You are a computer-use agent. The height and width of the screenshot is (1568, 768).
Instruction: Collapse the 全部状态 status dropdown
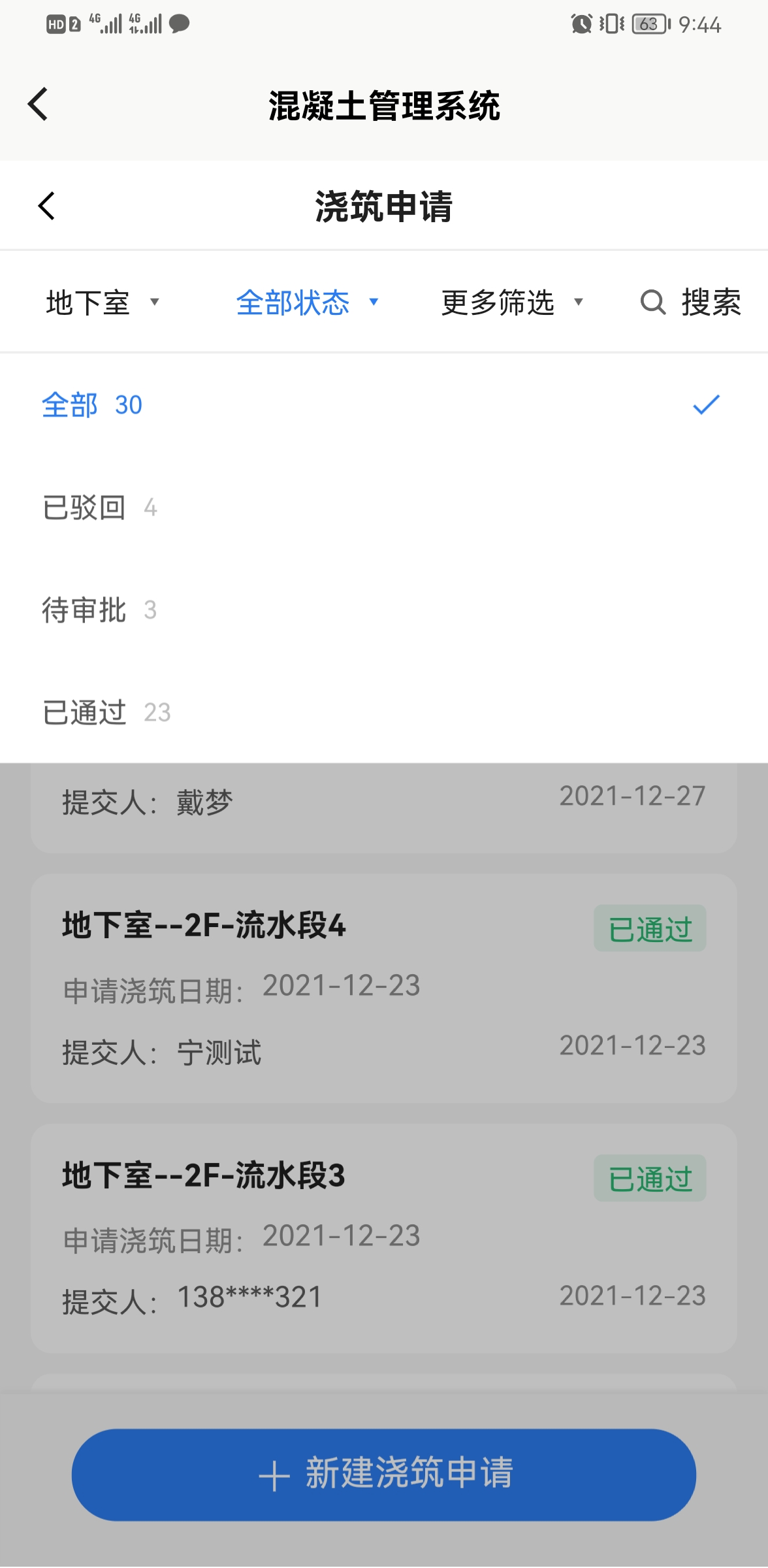coord(307,302)
